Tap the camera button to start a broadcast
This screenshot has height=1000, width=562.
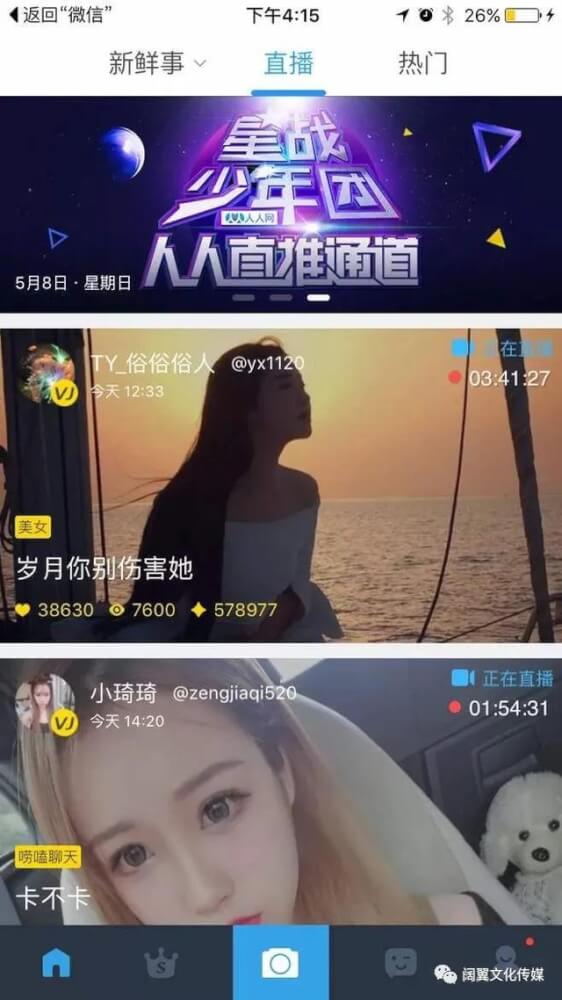pos(281,962)
